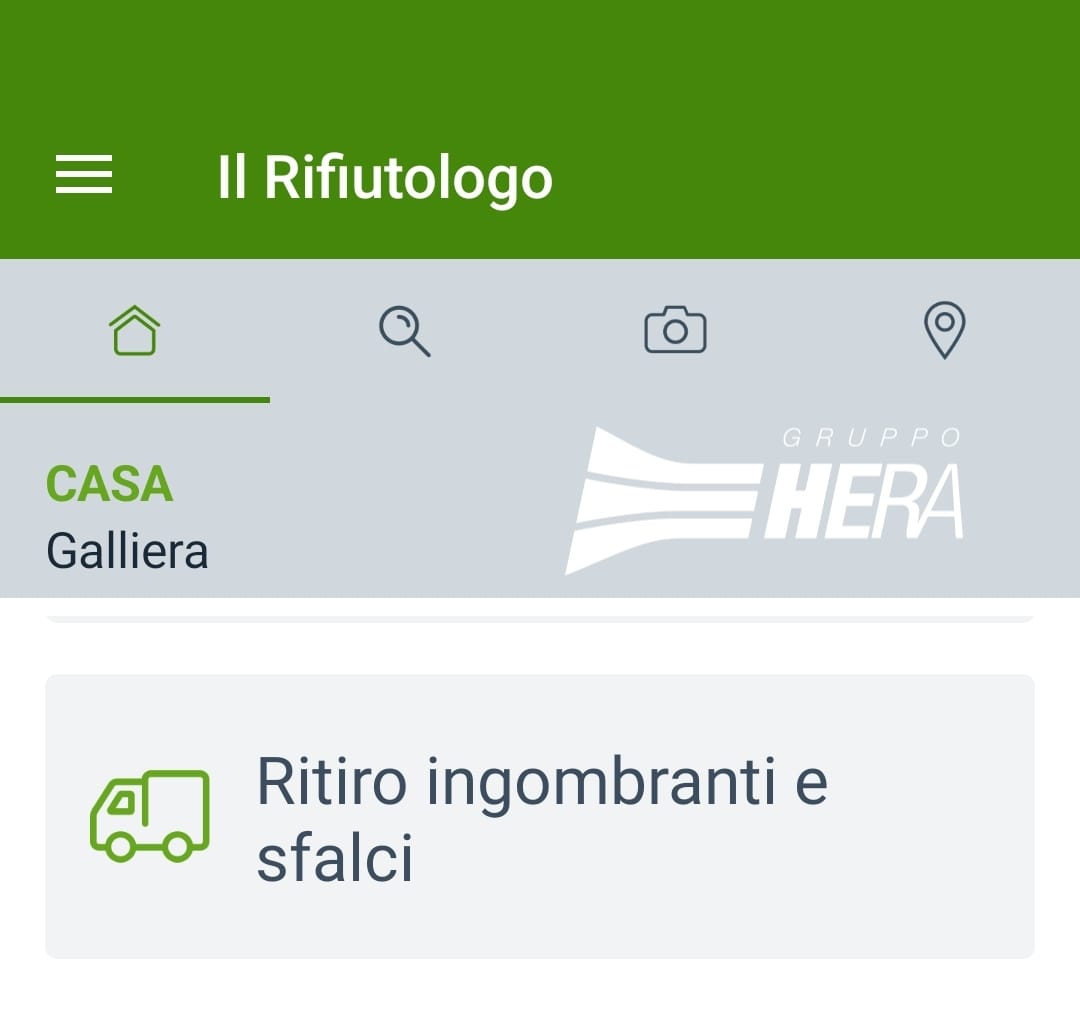Switch to the map location tab
Screen dimensions: 1080x1010
(x=944, y=331)
